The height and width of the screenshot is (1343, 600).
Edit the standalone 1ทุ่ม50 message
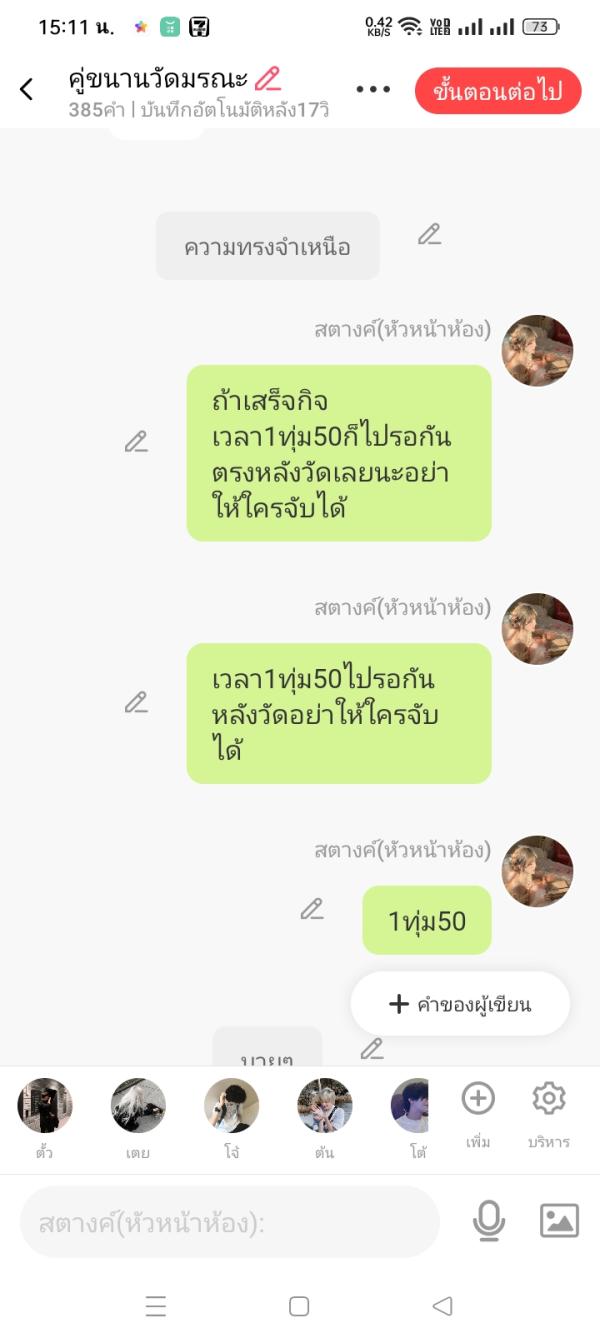coord(312,910)
